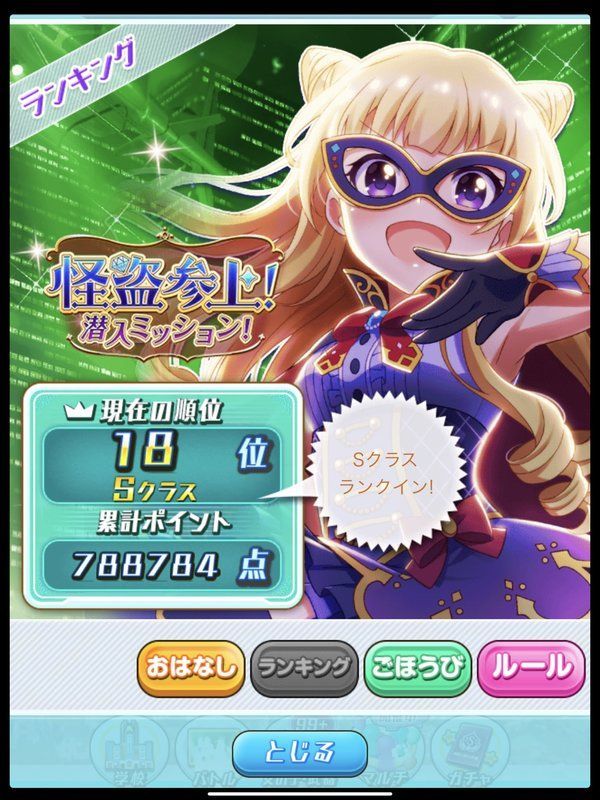Tap the gray ランキング button
This screenshot has width=600, height=800.
[x=304, y=665]
